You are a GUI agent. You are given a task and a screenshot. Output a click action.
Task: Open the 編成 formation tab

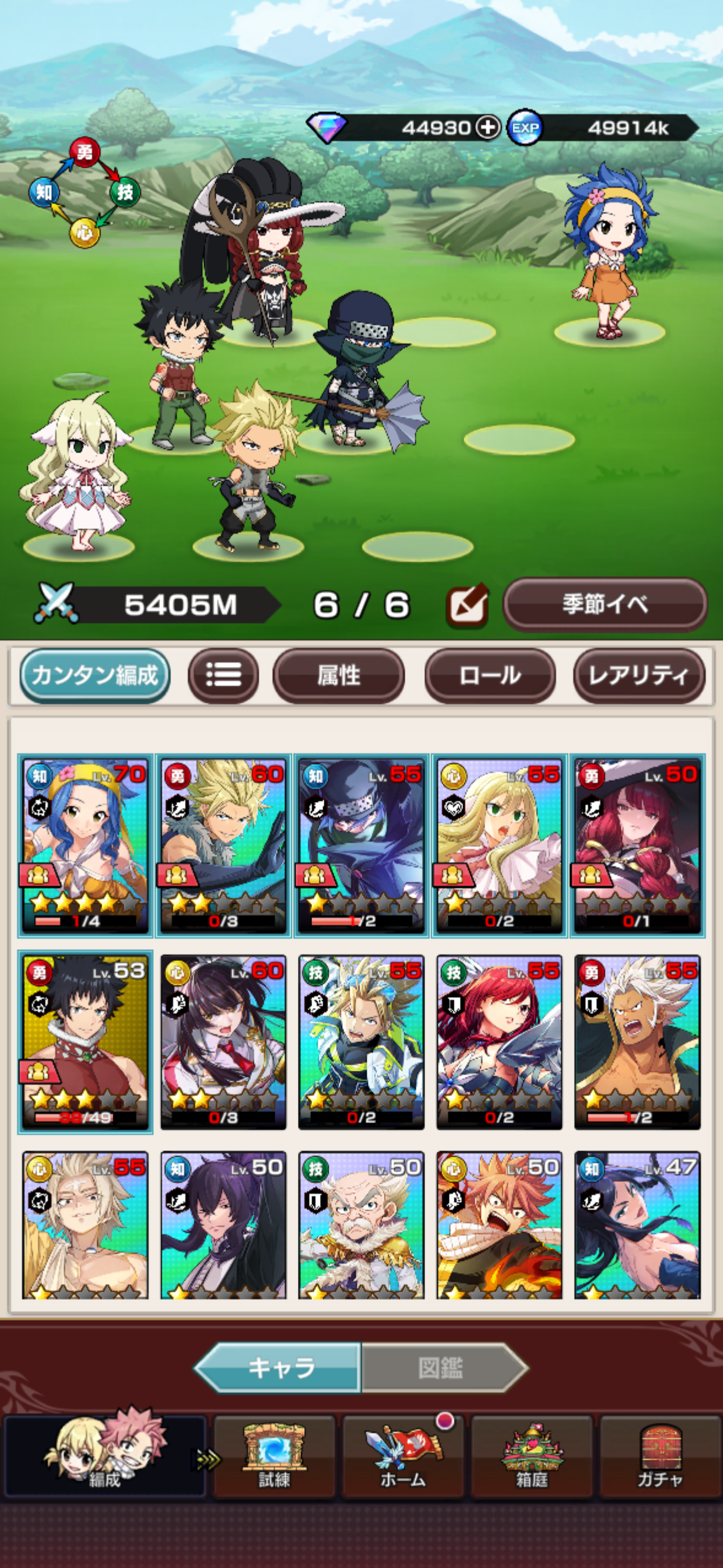105,1456
